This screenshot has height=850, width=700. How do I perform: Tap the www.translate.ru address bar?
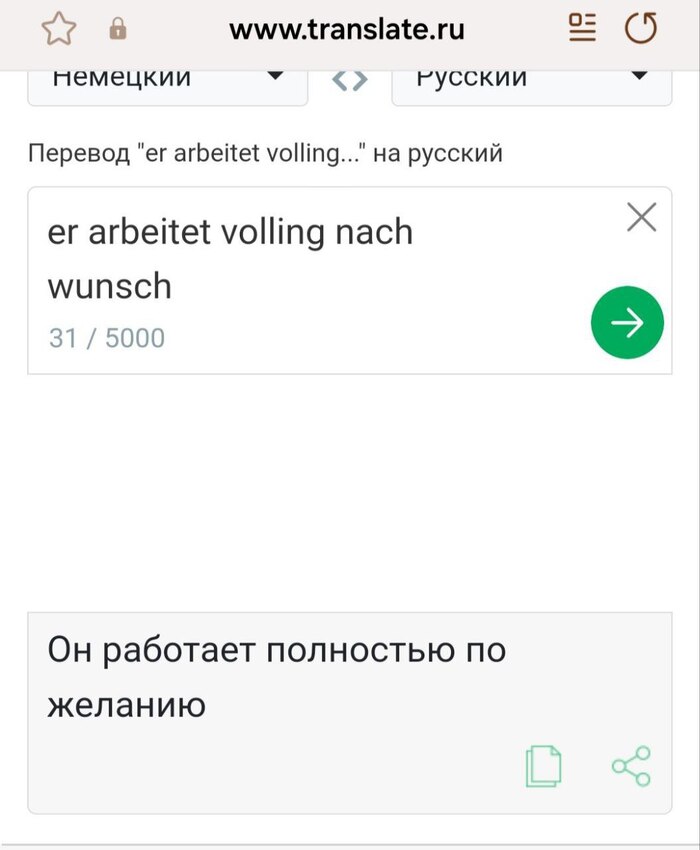coord(347,30)
